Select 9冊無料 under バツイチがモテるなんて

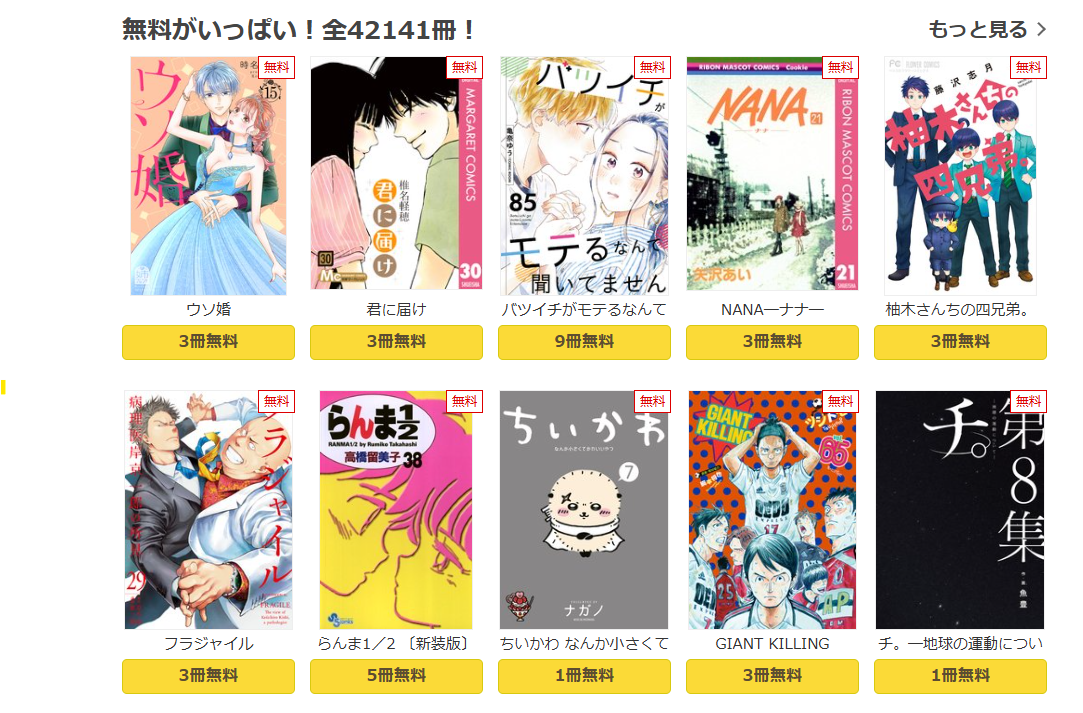pos(584,342)
